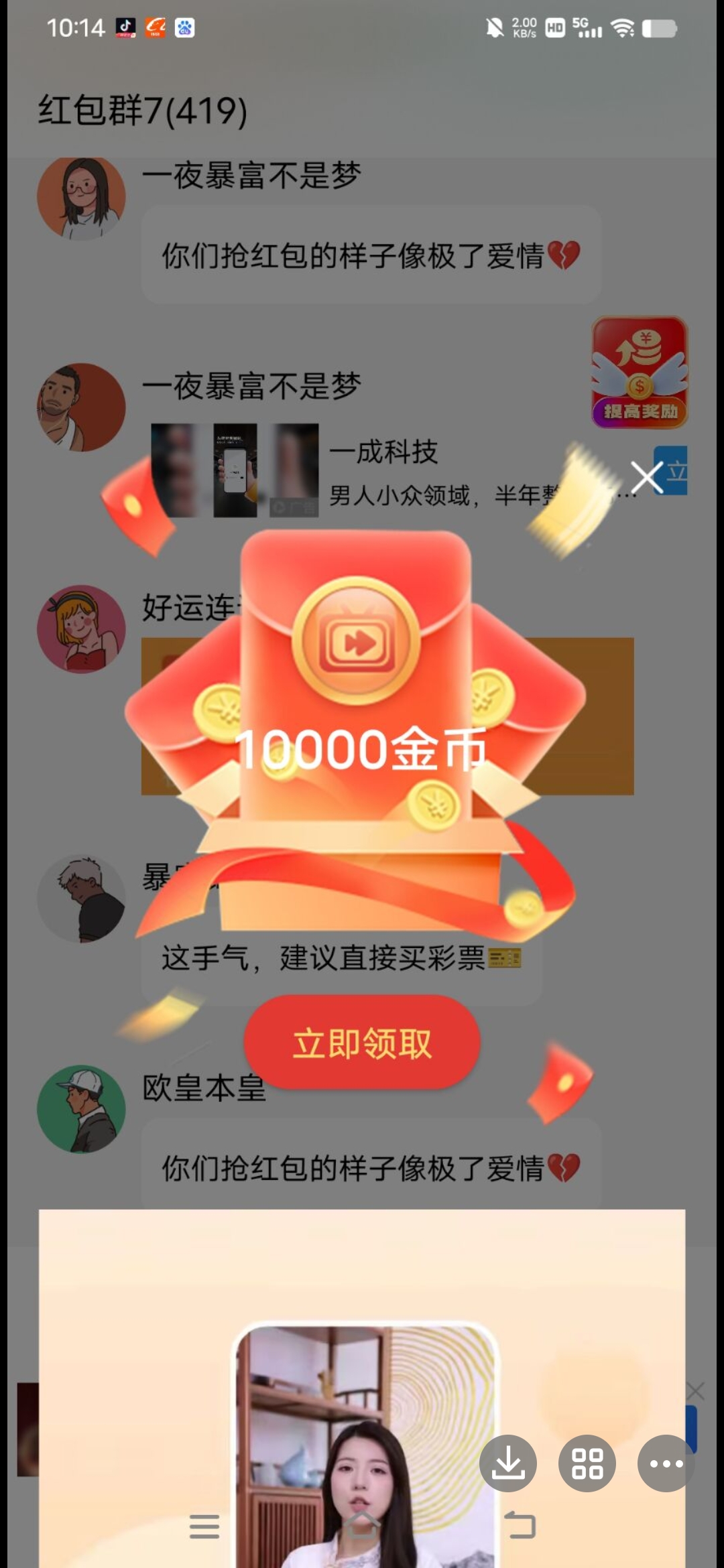Go to the system home screen
The width and height of the screenshot is (724, 1568).
coord(362,1526)
